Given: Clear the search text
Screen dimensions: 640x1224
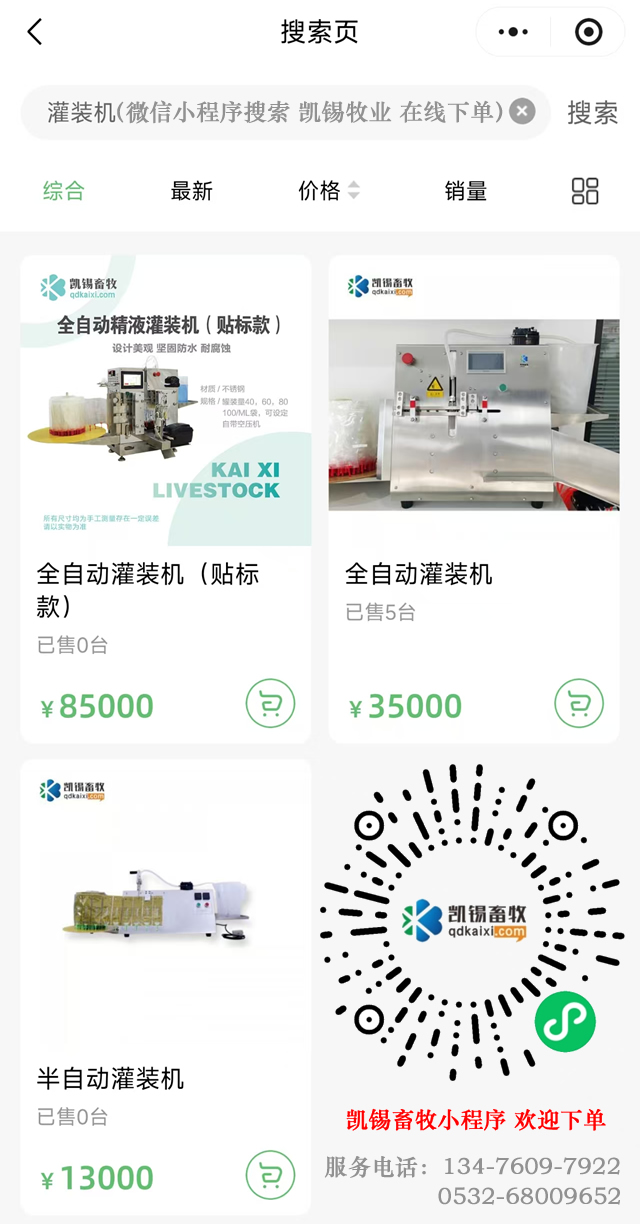Looking at the screenshot, I should tap(522, 111).
